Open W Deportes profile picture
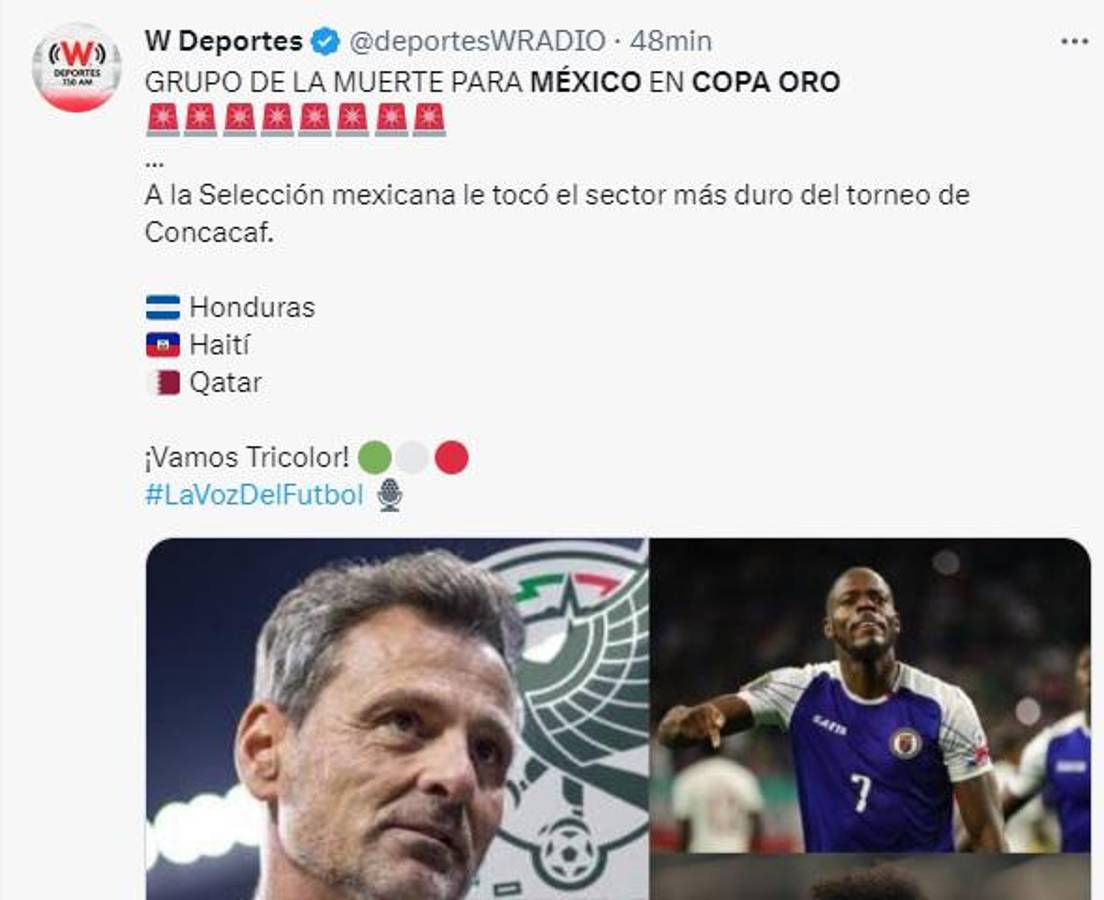 tap(76, 68)
